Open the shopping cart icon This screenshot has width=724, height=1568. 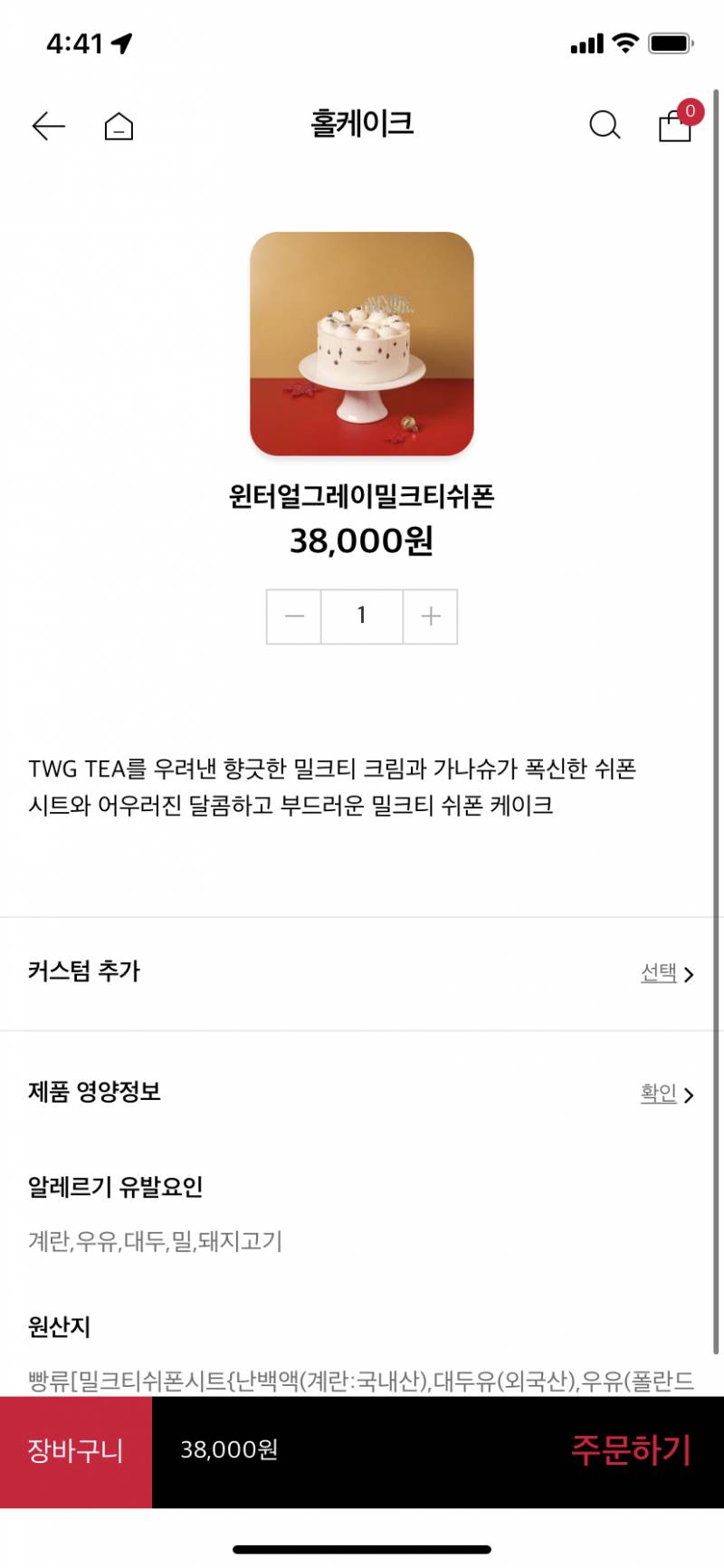(x=674, y=128)
